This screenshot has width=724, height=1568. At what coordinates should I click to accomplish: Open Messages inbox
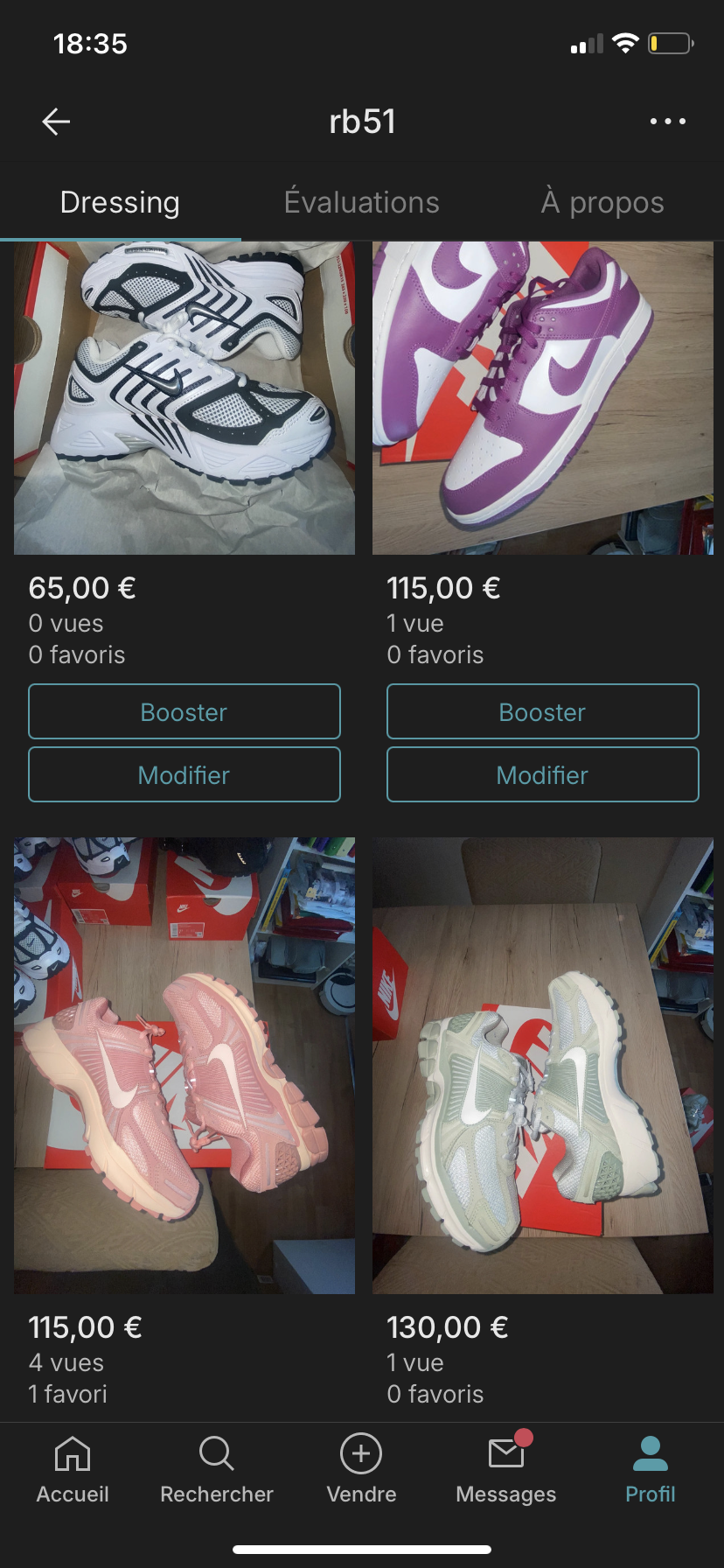(506, 1470)
